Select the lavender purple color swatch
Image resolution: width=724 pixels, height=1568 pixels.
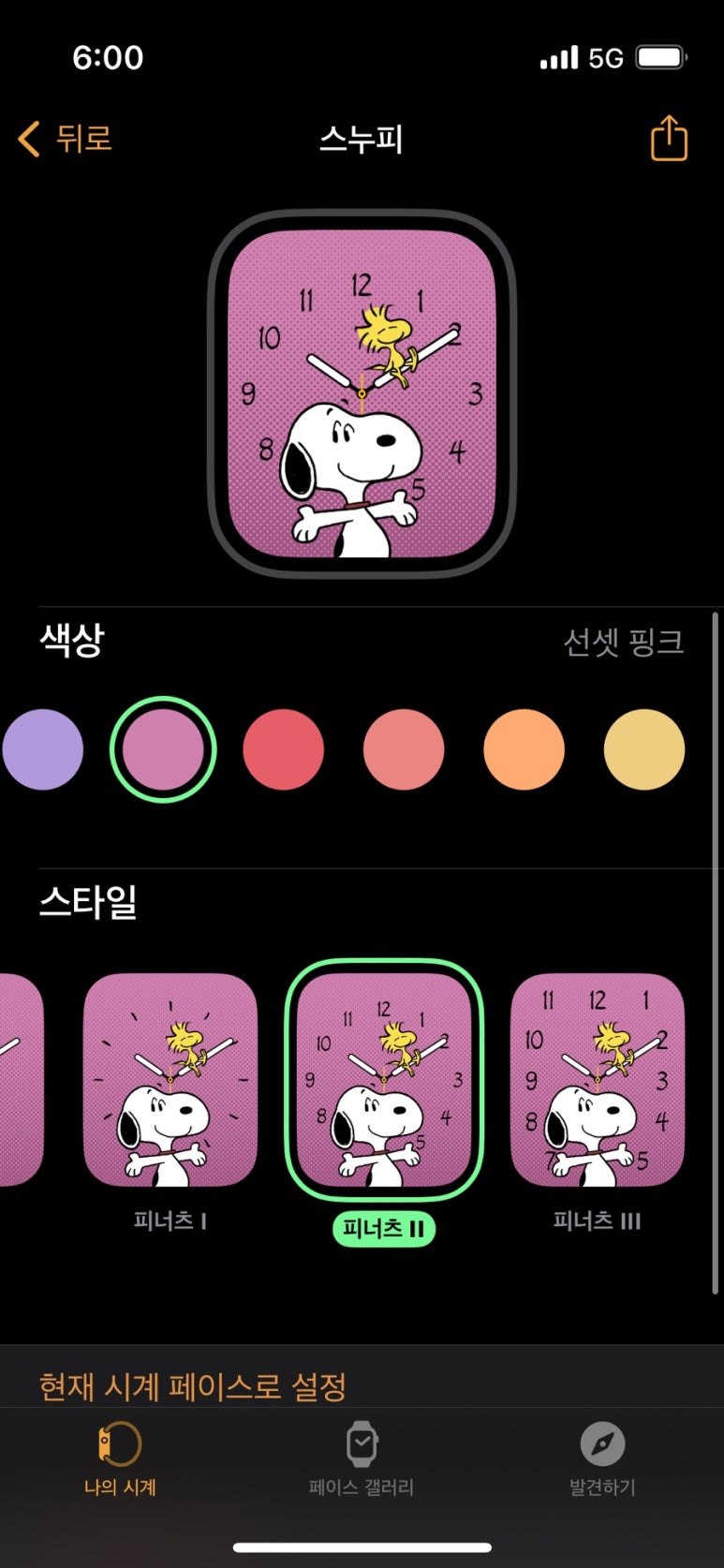click(x=42, y=749)
